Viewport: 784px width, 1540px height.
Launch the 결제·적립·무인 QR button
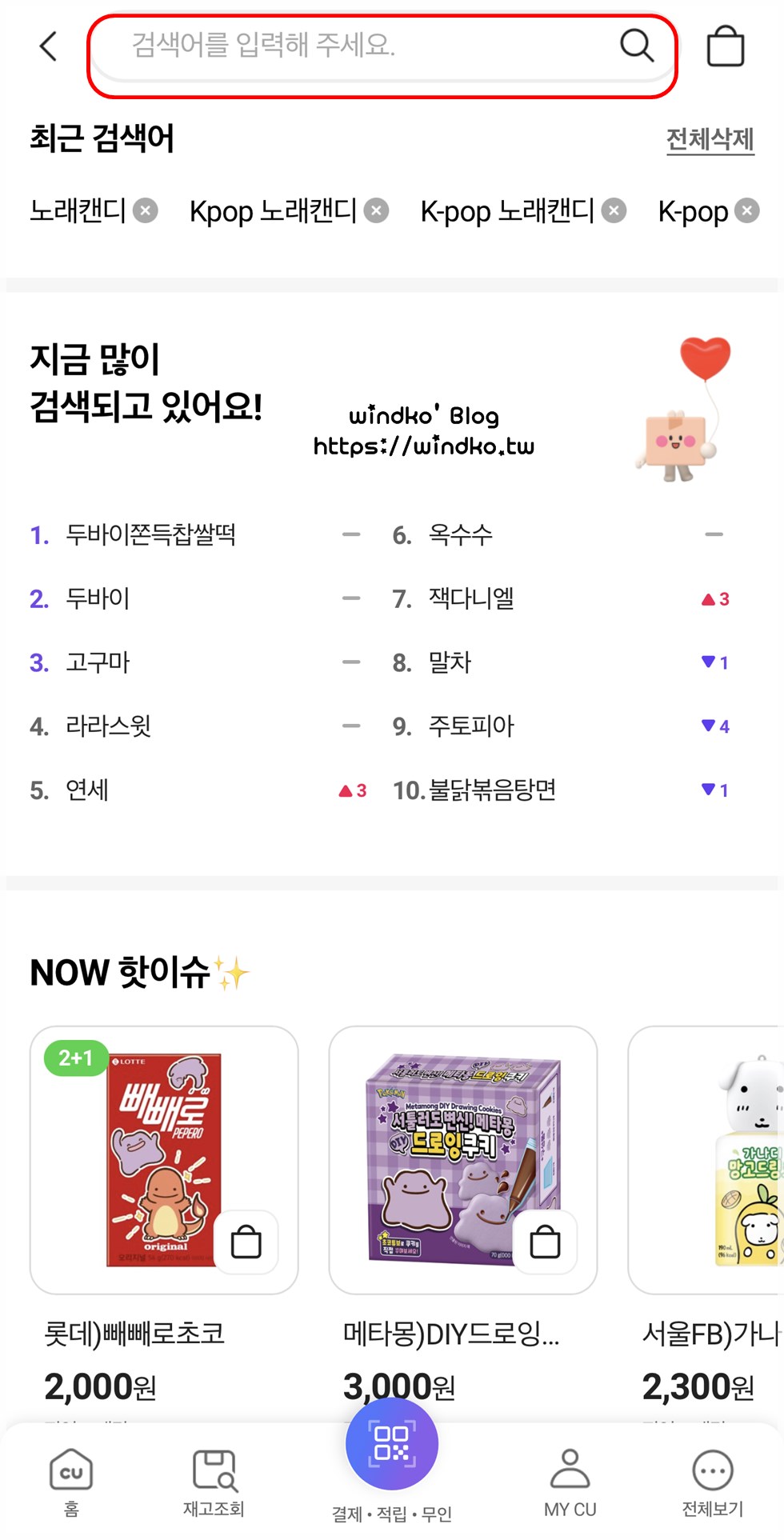pyautogui.click(x=392, y=1445)
